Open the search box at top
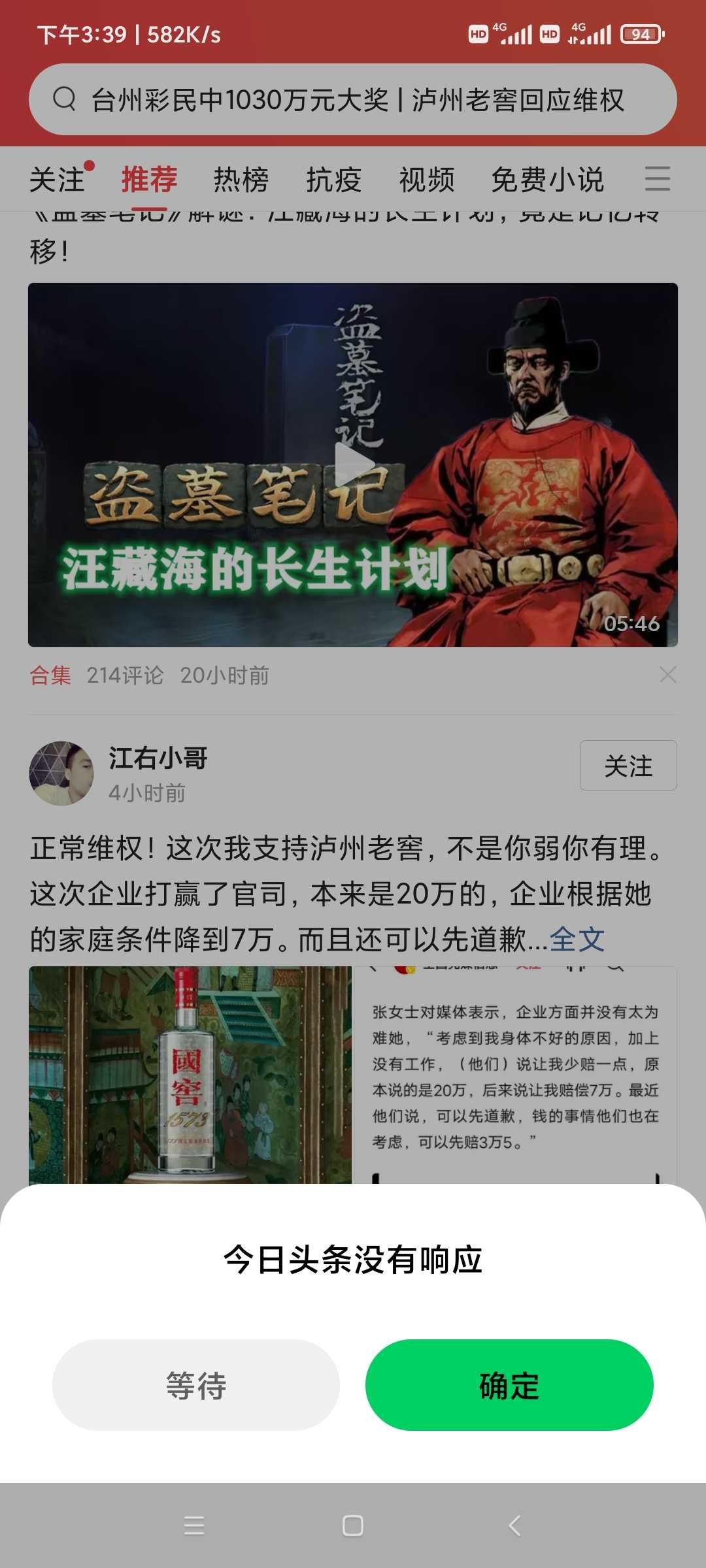This screenshot has height=1568, width=706. point(353,99)
